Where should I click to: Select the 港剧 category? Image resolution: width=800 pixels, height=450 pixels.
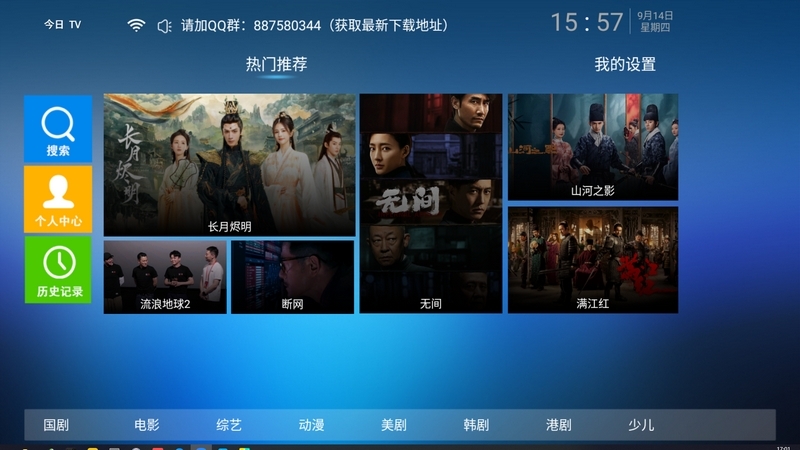[559, 425]
